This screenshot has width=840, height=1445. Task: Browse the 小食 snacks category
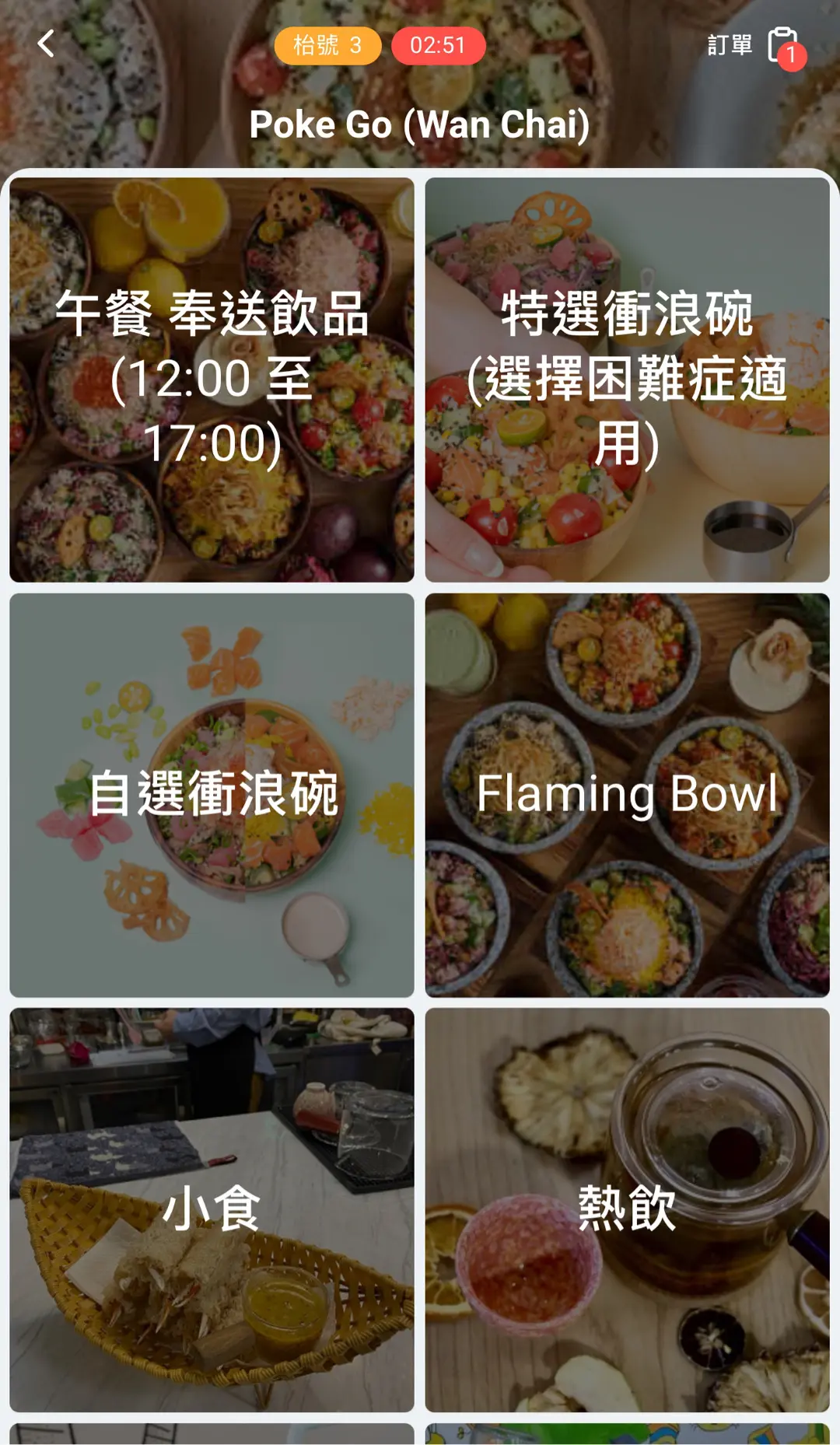tap(212, 1210)
